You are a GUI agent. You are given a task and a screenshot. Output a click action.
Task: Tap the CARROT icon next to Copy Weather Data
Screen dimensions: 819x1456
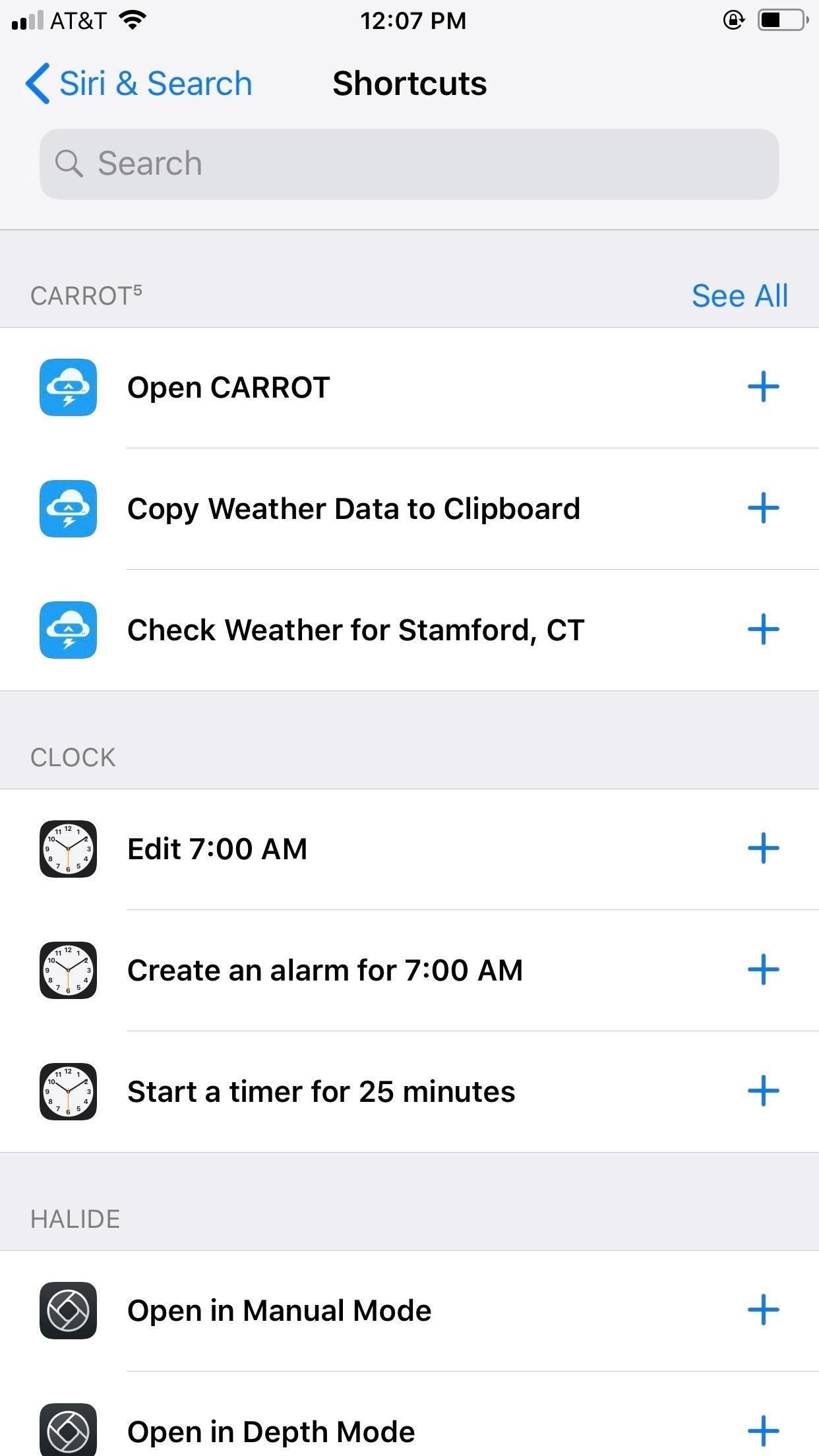(68, 508)
